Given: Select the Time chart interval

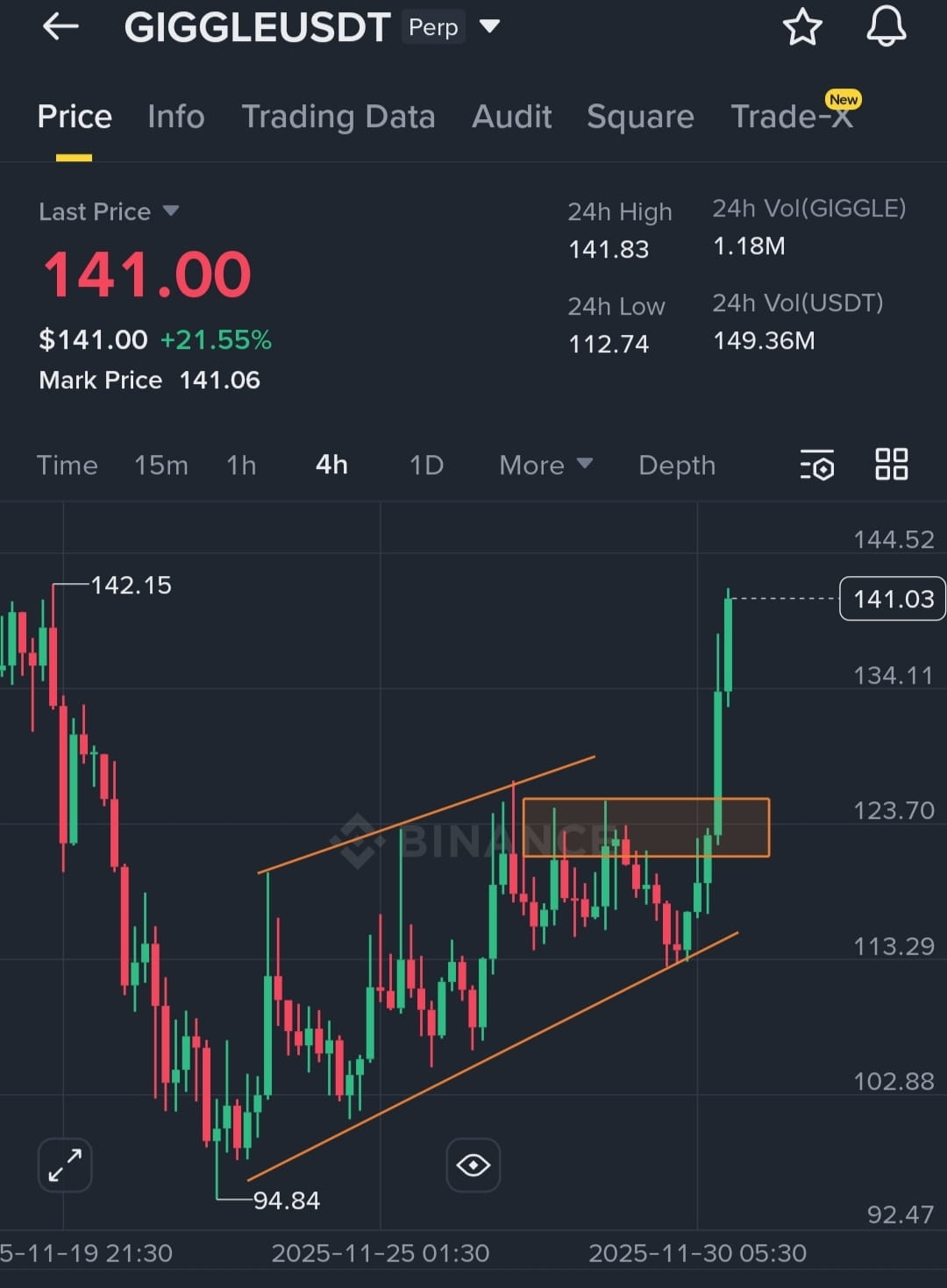Looking at the screenshot, I should (67, 465).
